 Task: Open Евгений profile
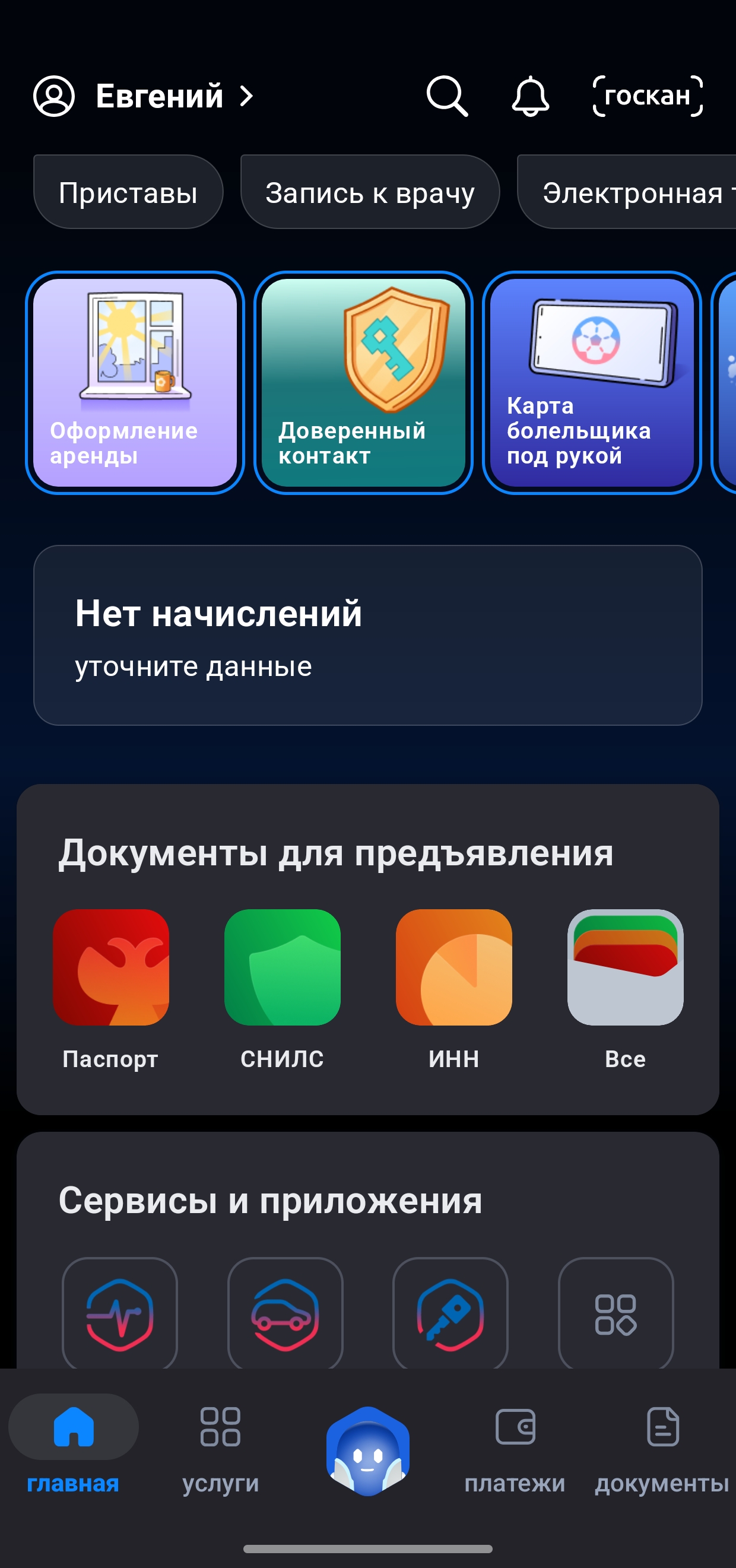pyautogui.click(x=144, y=96)
